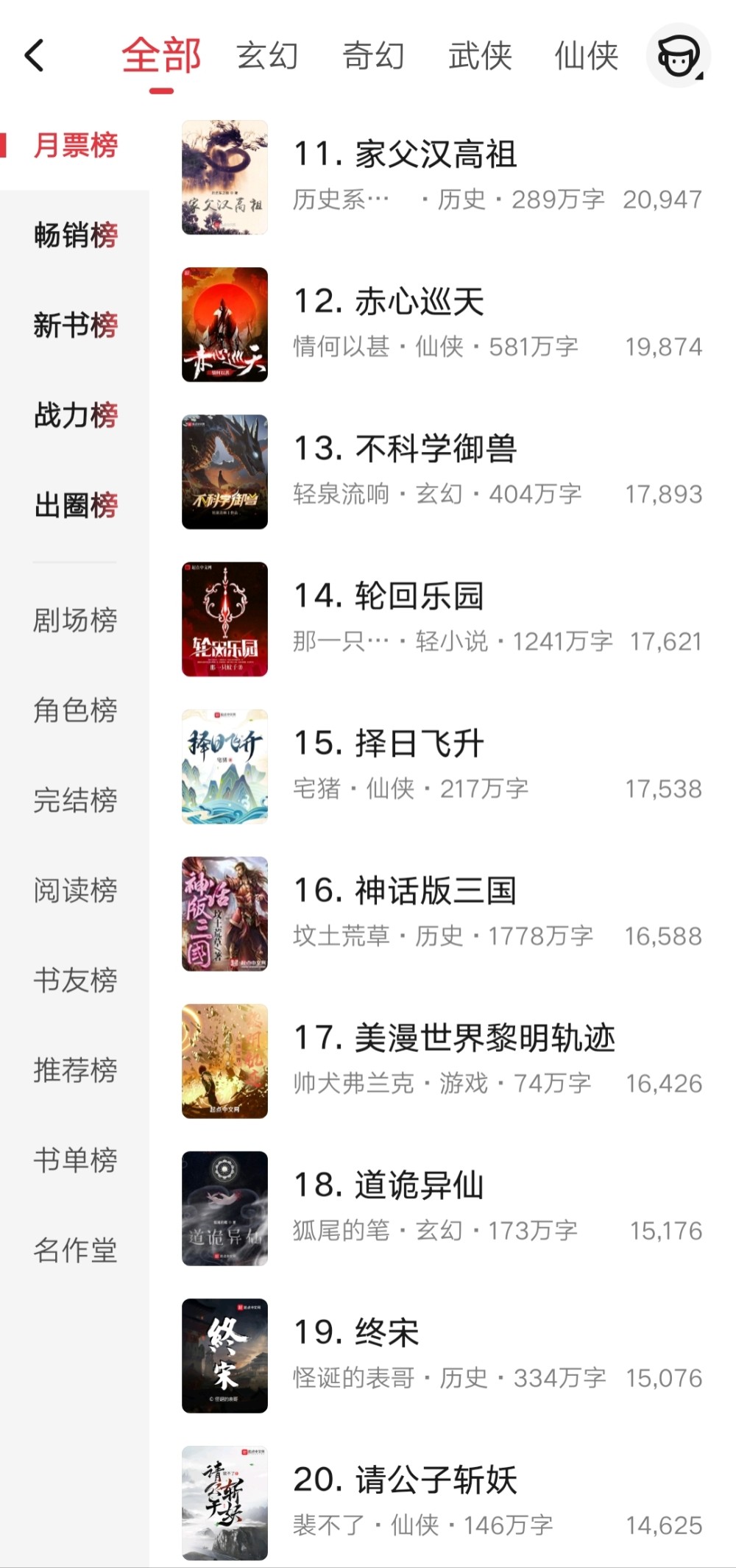Viewport: 736px width, 1568px height.
Task: Select 名作堂 in the sidebar
Action: (75, 1250)
